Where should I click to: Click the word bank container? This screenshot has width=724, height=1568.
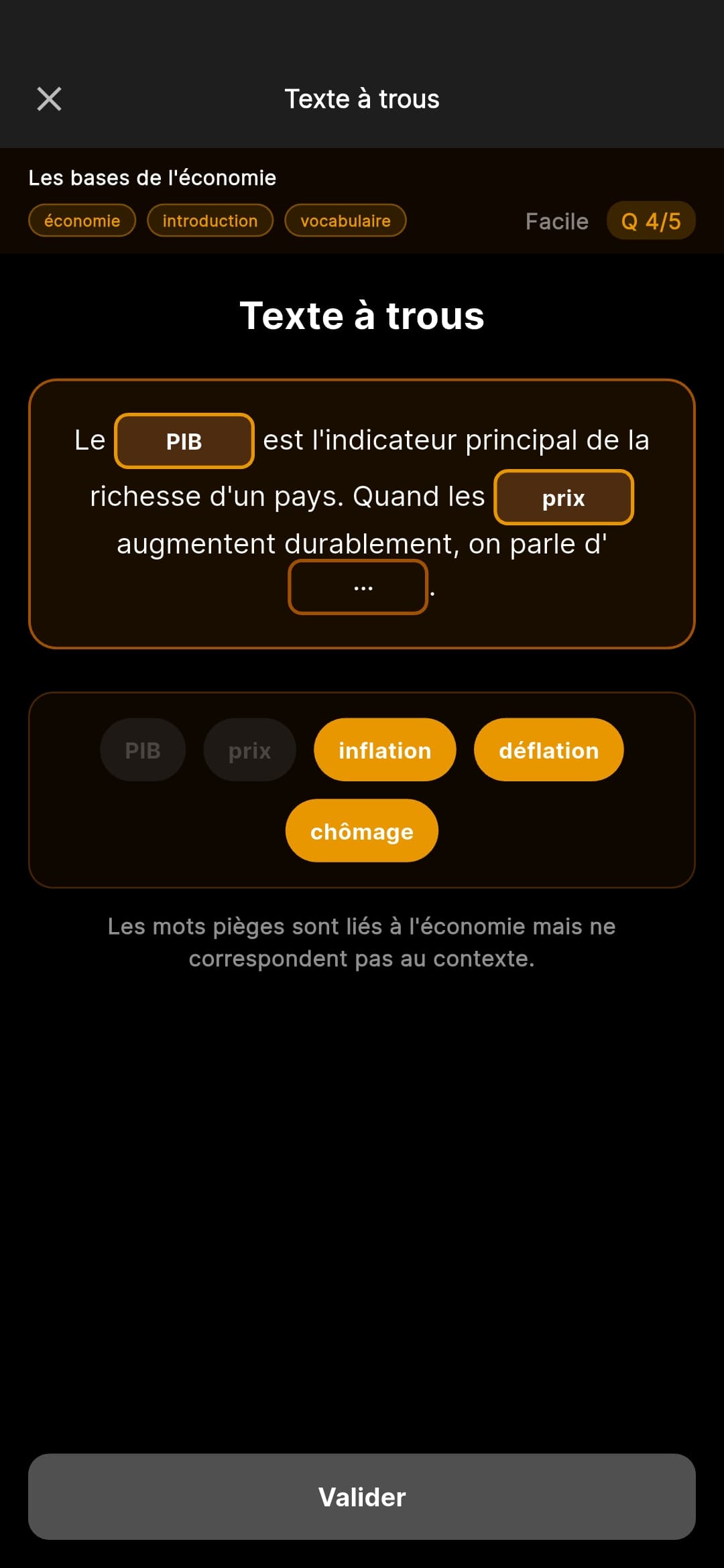tap(361, 791)
